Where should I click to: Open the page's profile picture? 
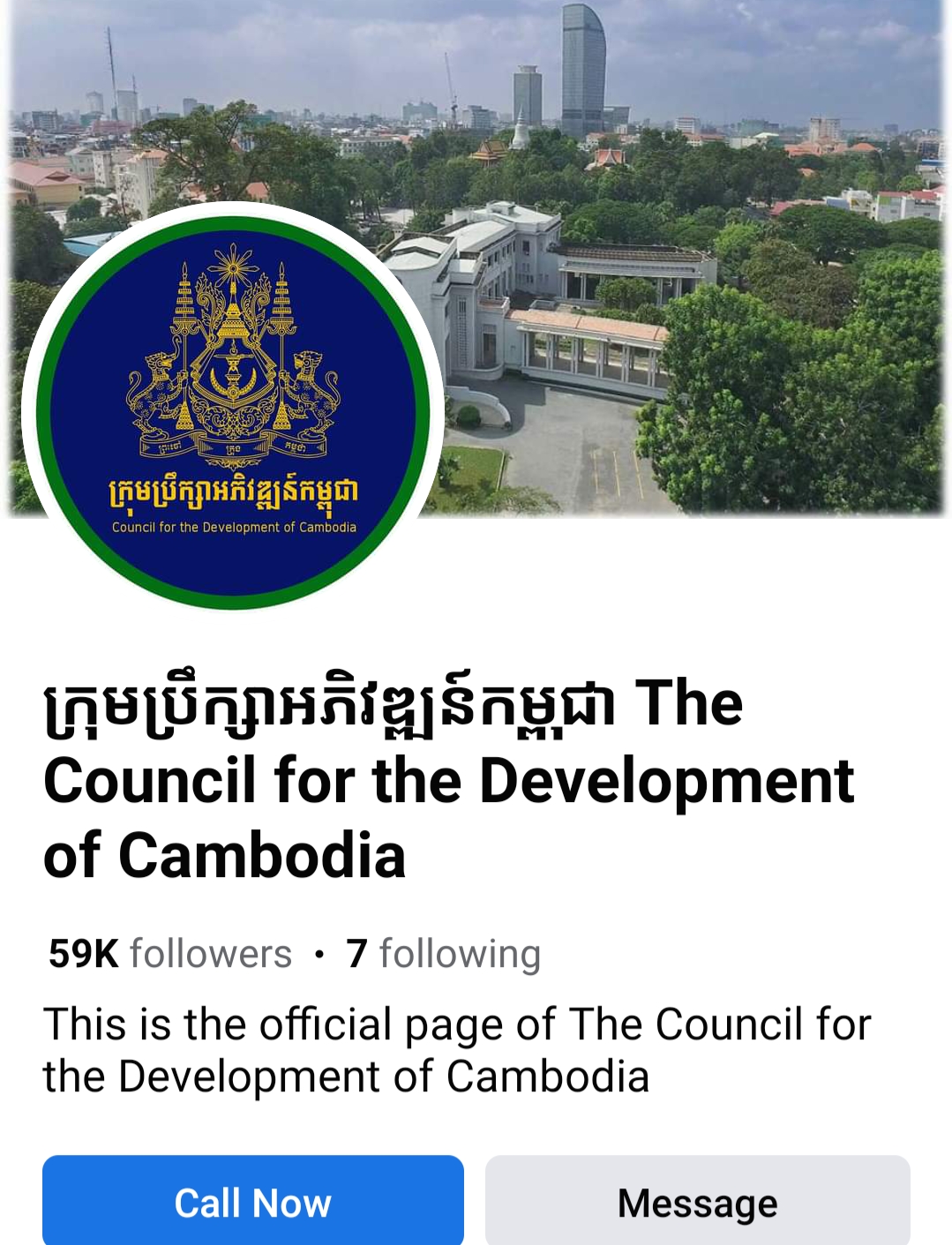pos(233,408)
